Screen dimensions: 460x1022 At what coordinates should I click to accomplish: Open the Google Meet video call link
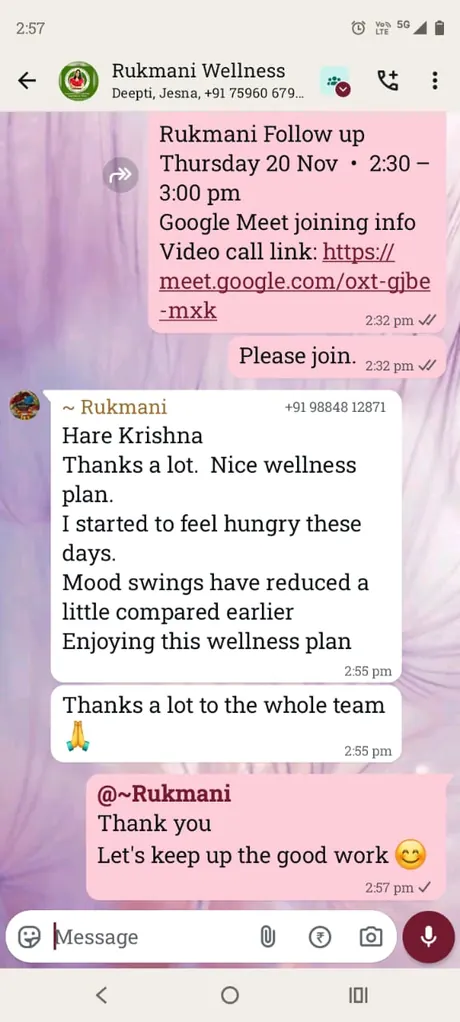pos(295,282)
